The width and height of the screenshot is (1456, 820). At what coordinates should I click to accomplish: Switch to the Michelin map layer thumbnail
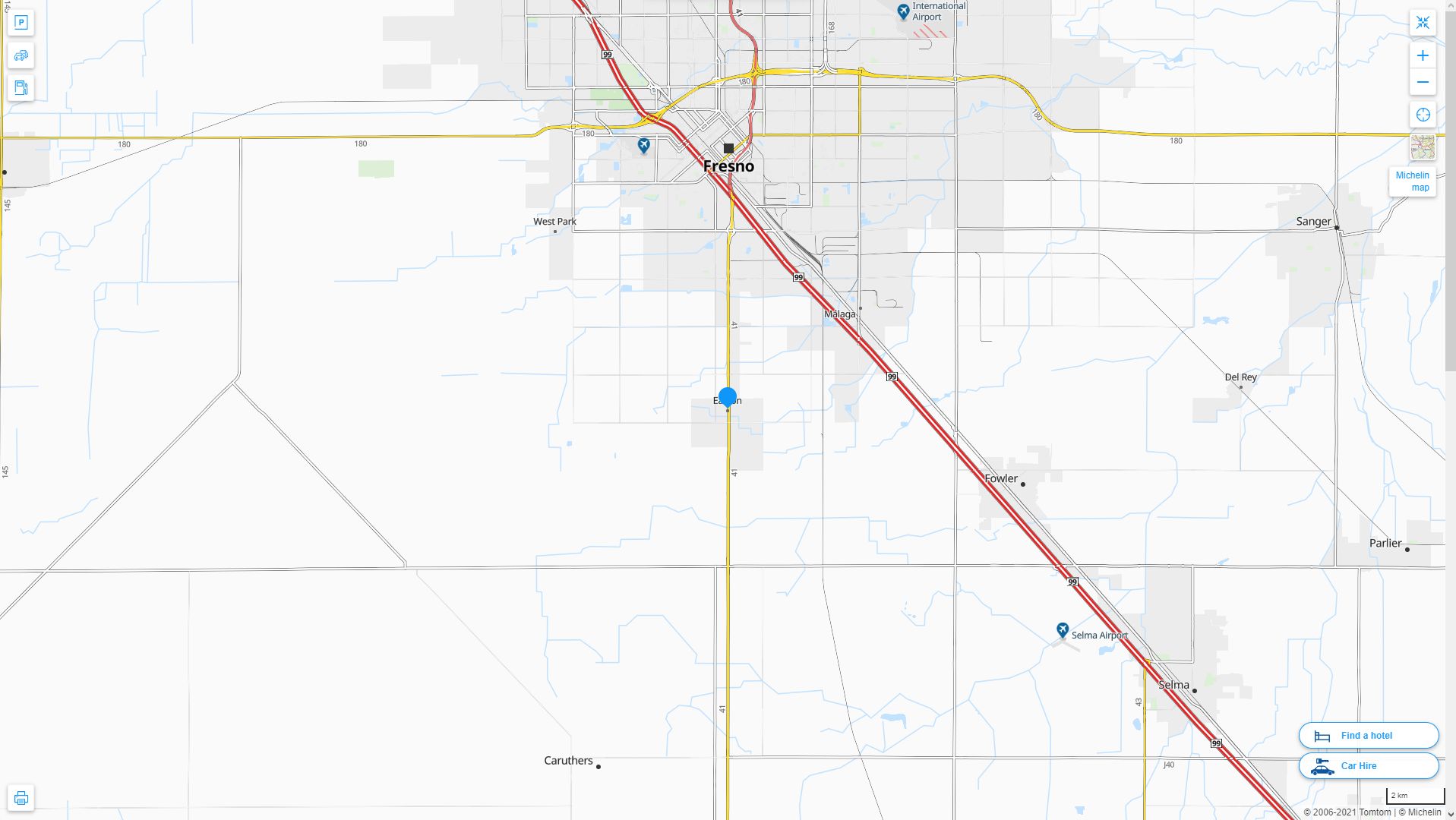click(x=1423, y=147)
